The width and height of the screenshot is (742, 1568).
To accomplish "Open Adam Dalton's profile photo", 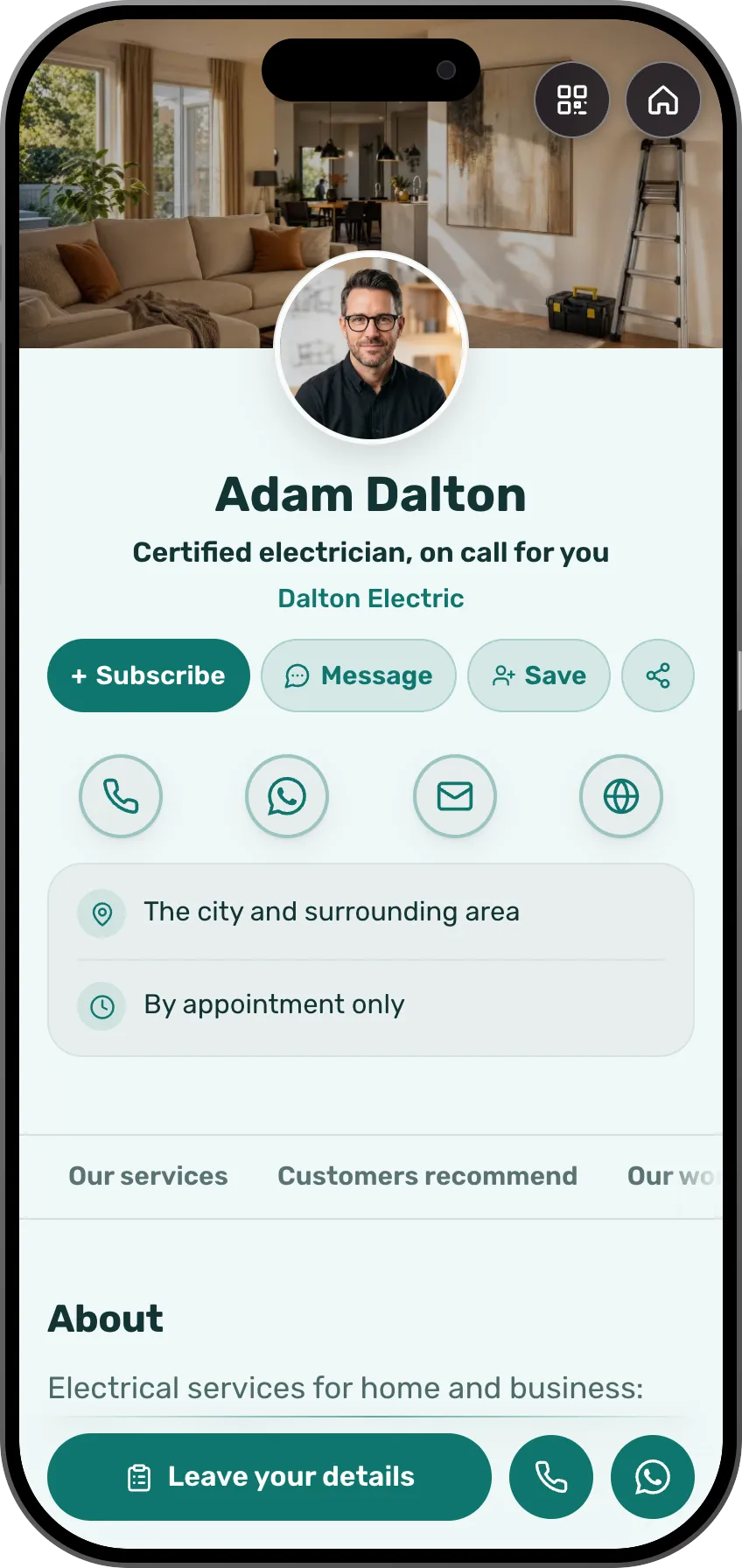I will tap(371, 347).
